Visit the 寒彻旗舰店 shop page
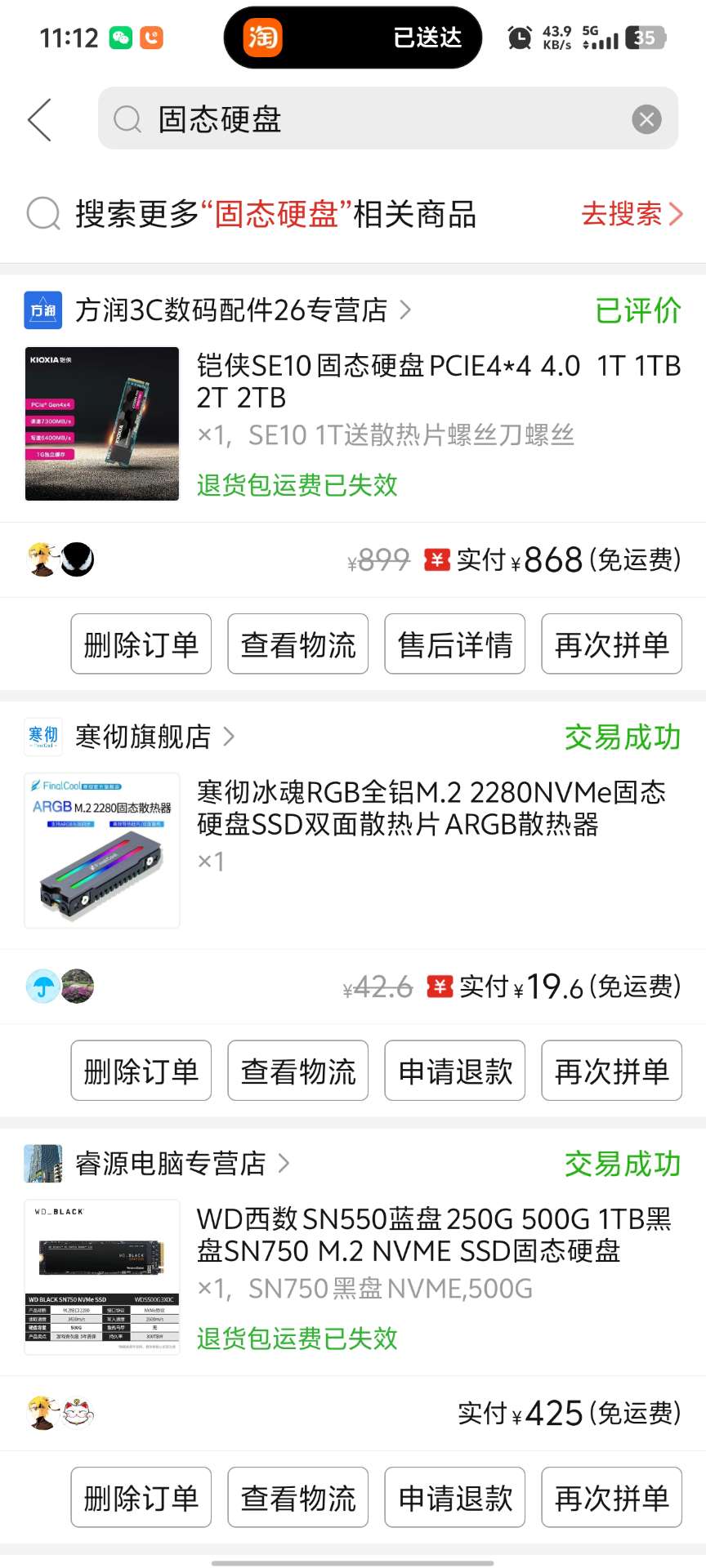Screen dimensions: 706x1568 coord(143,737)
